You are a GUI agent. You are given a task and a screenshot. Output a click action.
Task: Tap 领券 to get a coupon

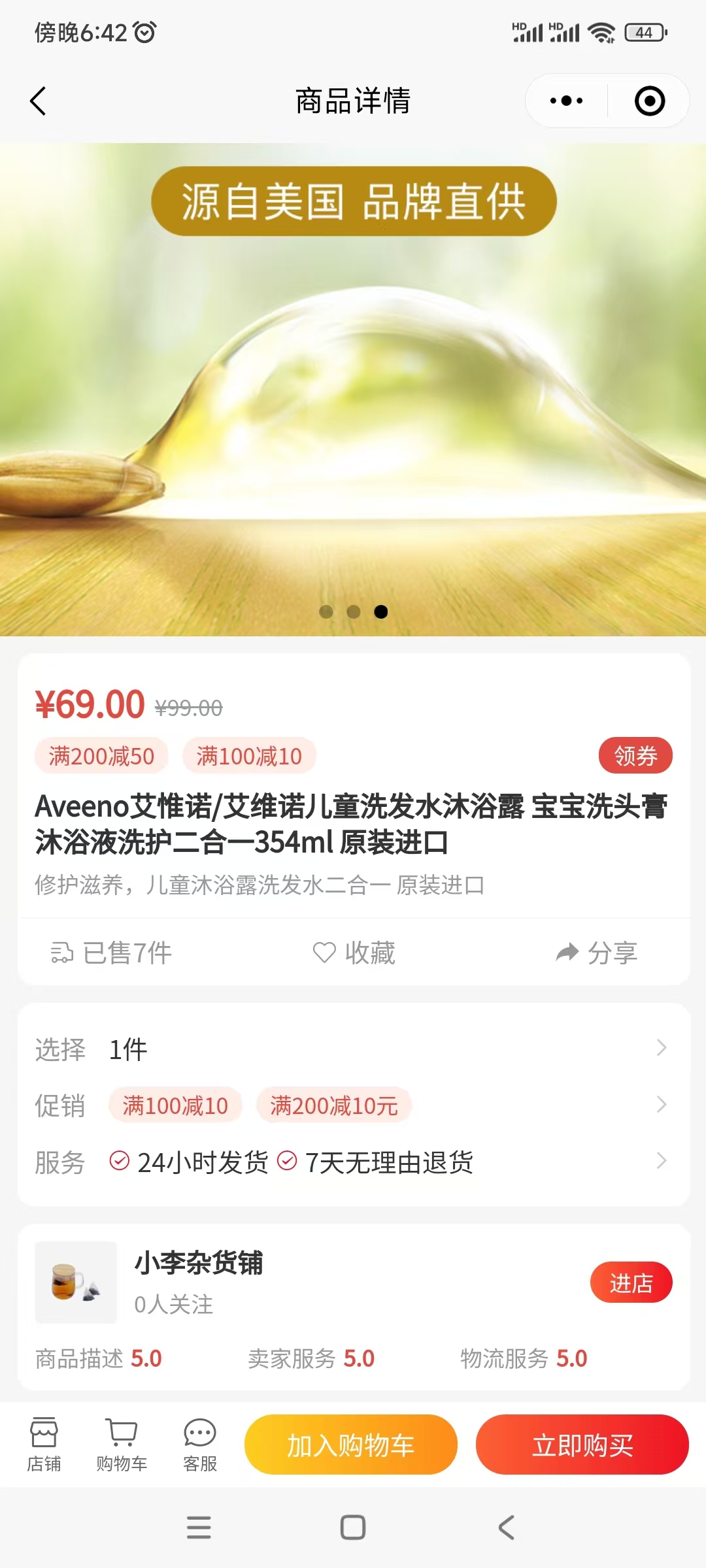point(635,756)
